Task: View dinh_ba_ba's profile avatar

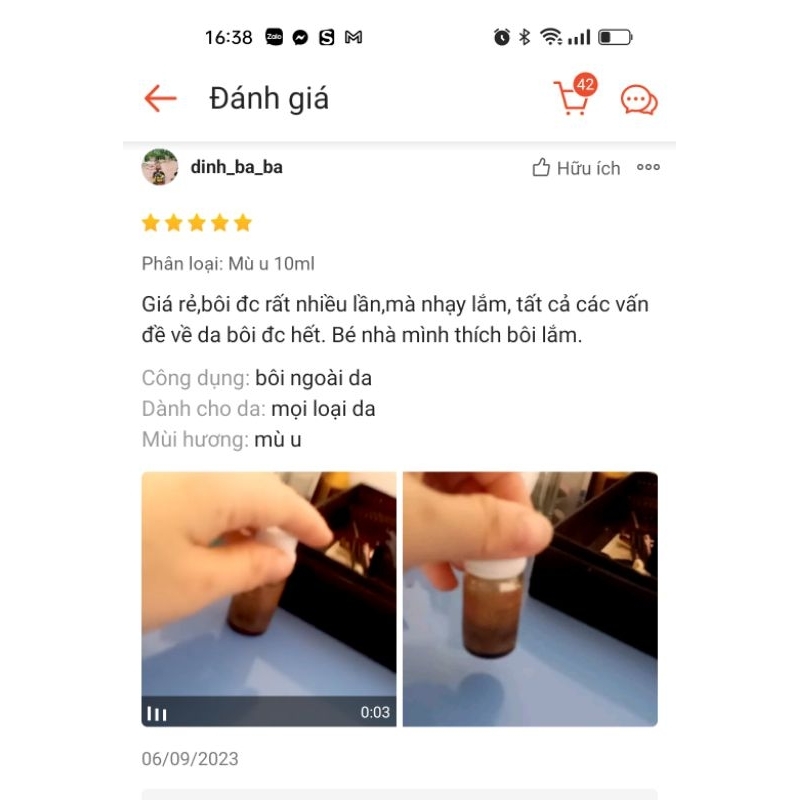Action: [x=160, y=167]
